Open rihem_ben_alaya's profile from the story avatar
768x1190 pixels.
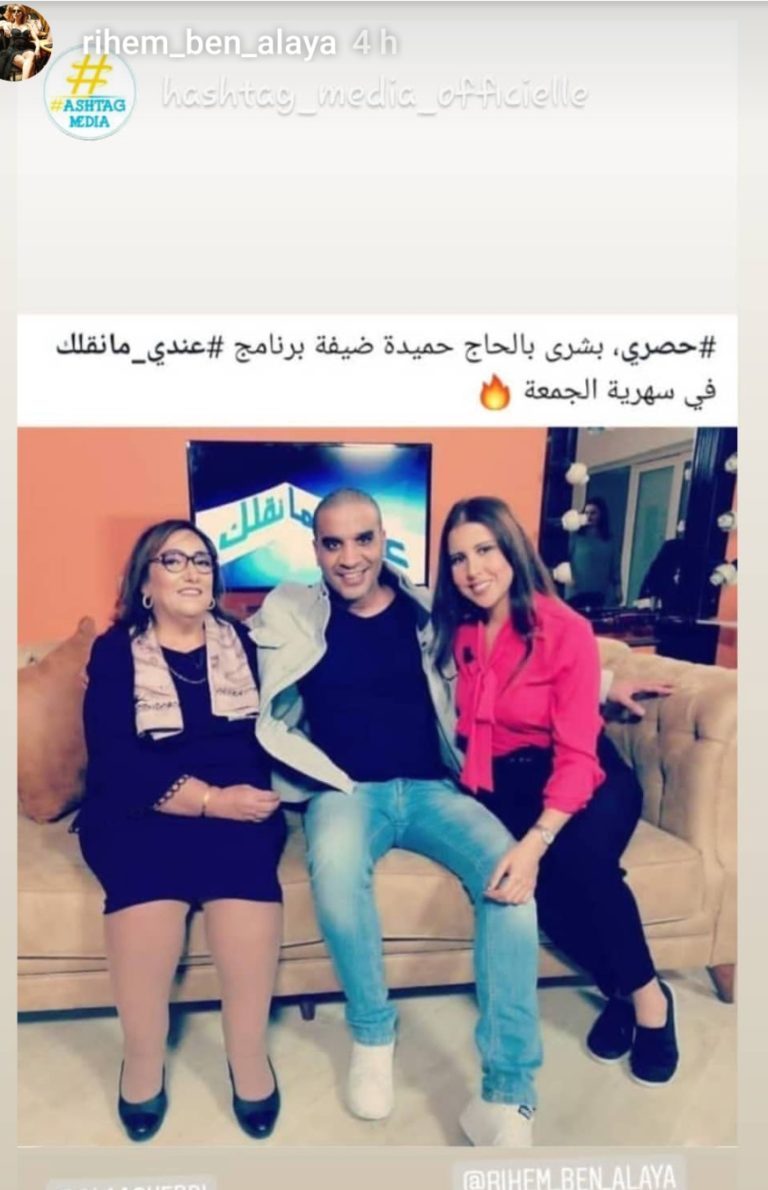click(24, 40)
